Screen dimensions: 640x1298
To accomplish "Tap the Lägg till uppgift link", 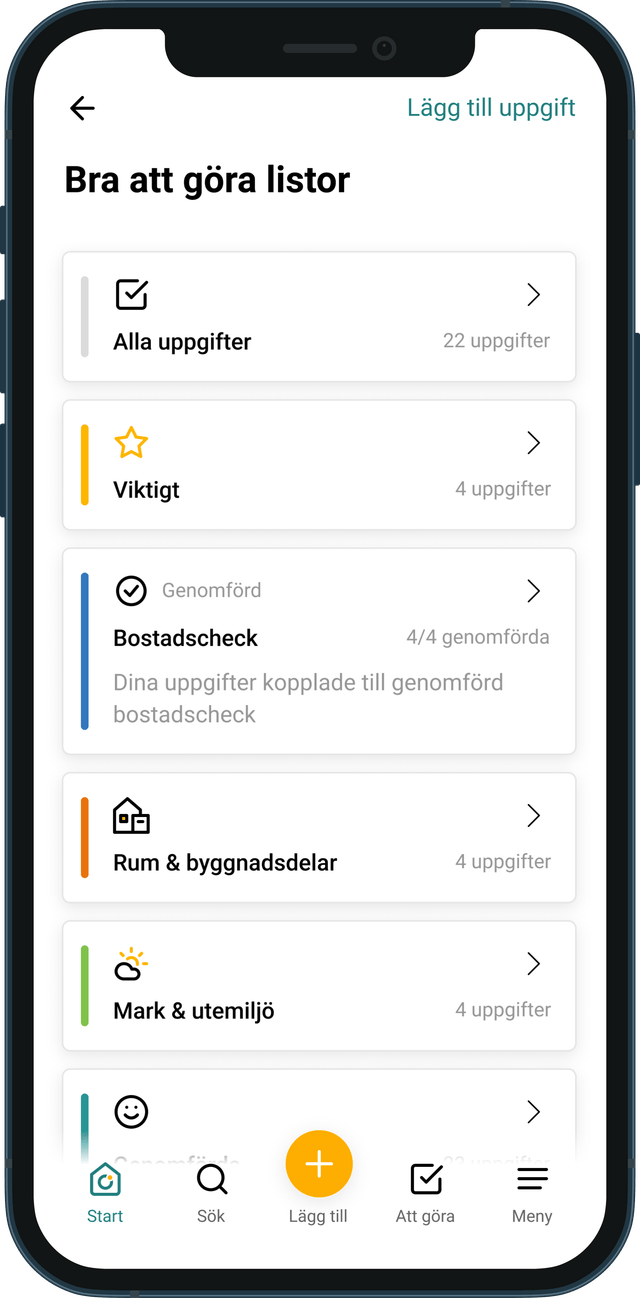I will click(x=491, y=108).
